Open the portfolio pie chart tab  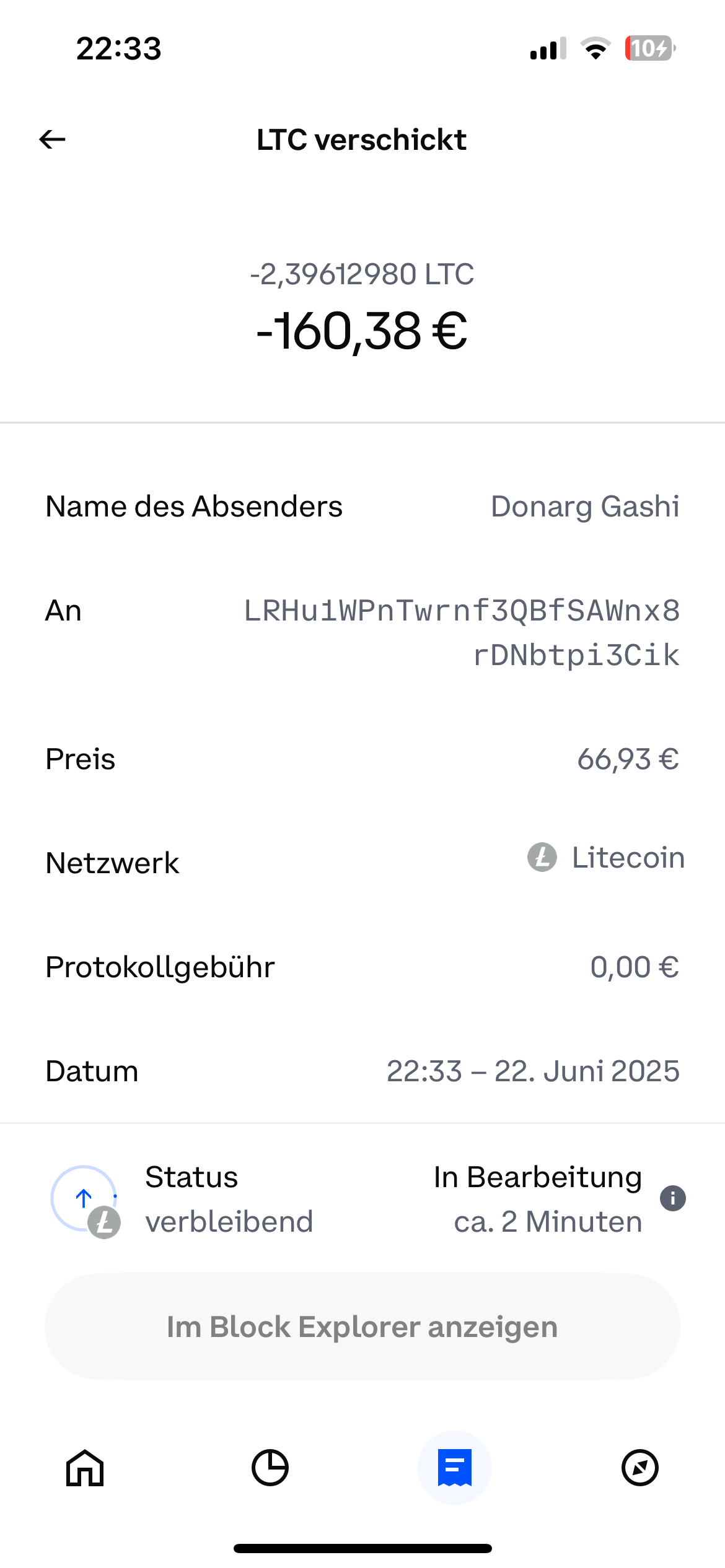click(x=270, y=1468)
